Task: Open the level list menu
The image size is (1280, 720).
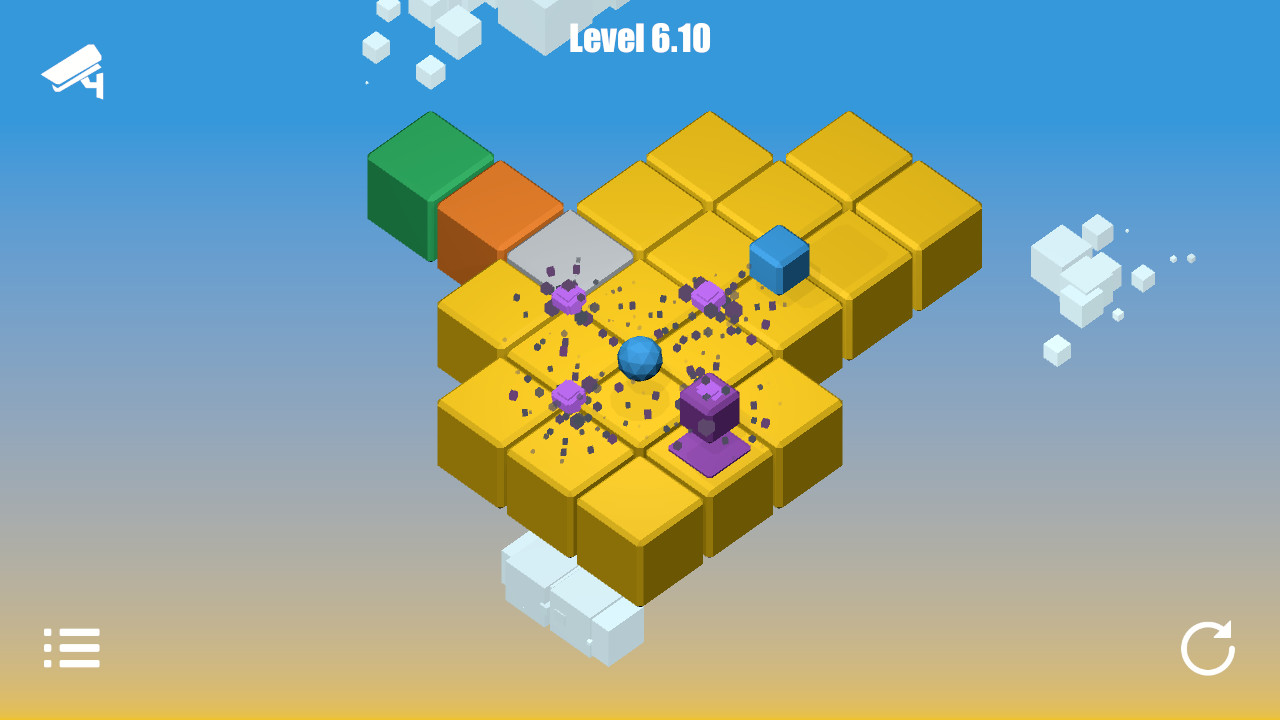Action: click(x=72, y=648)
